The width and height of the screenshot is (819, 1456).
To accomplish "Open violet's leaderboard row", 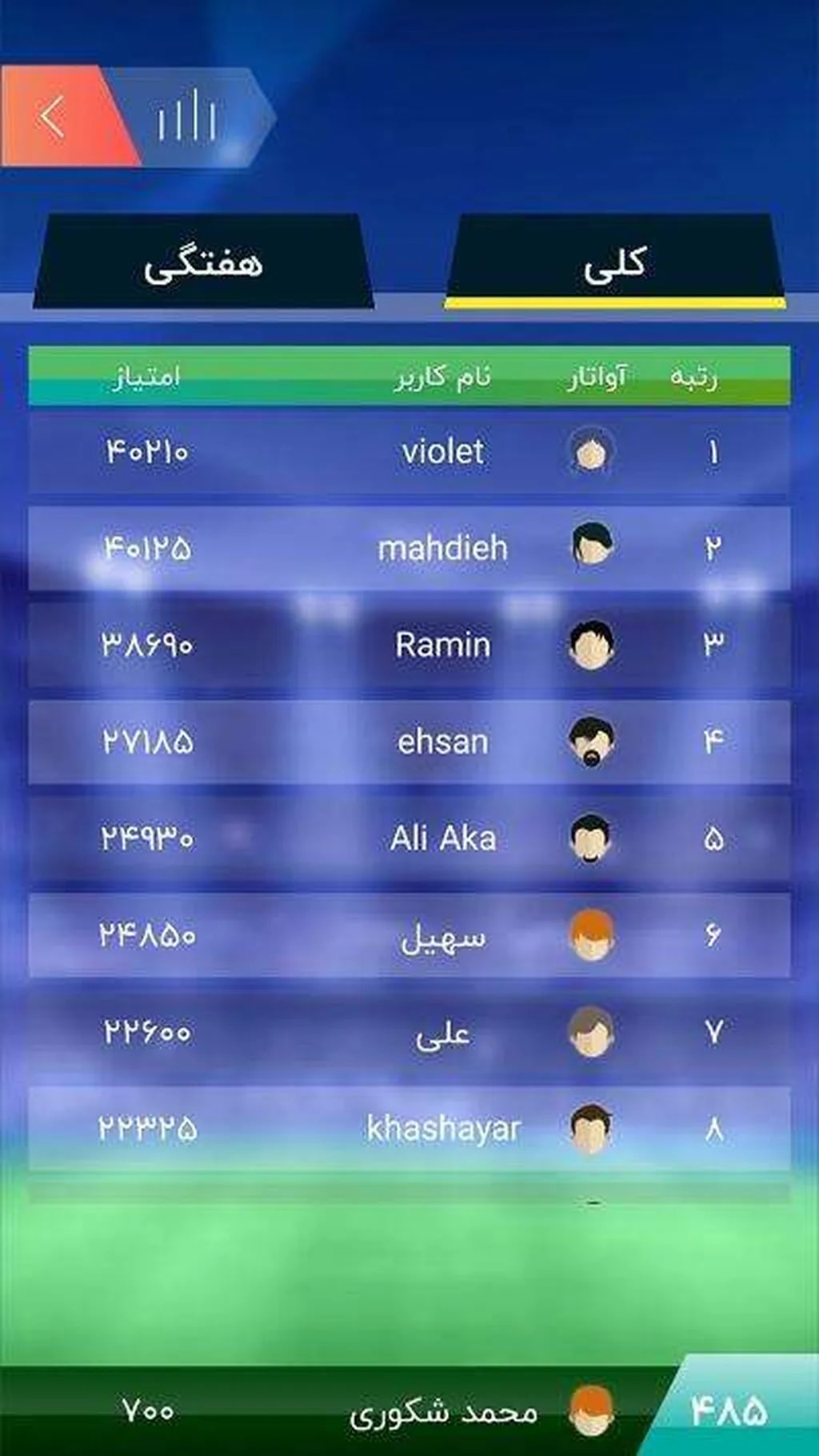I will [x=409, y=453].
